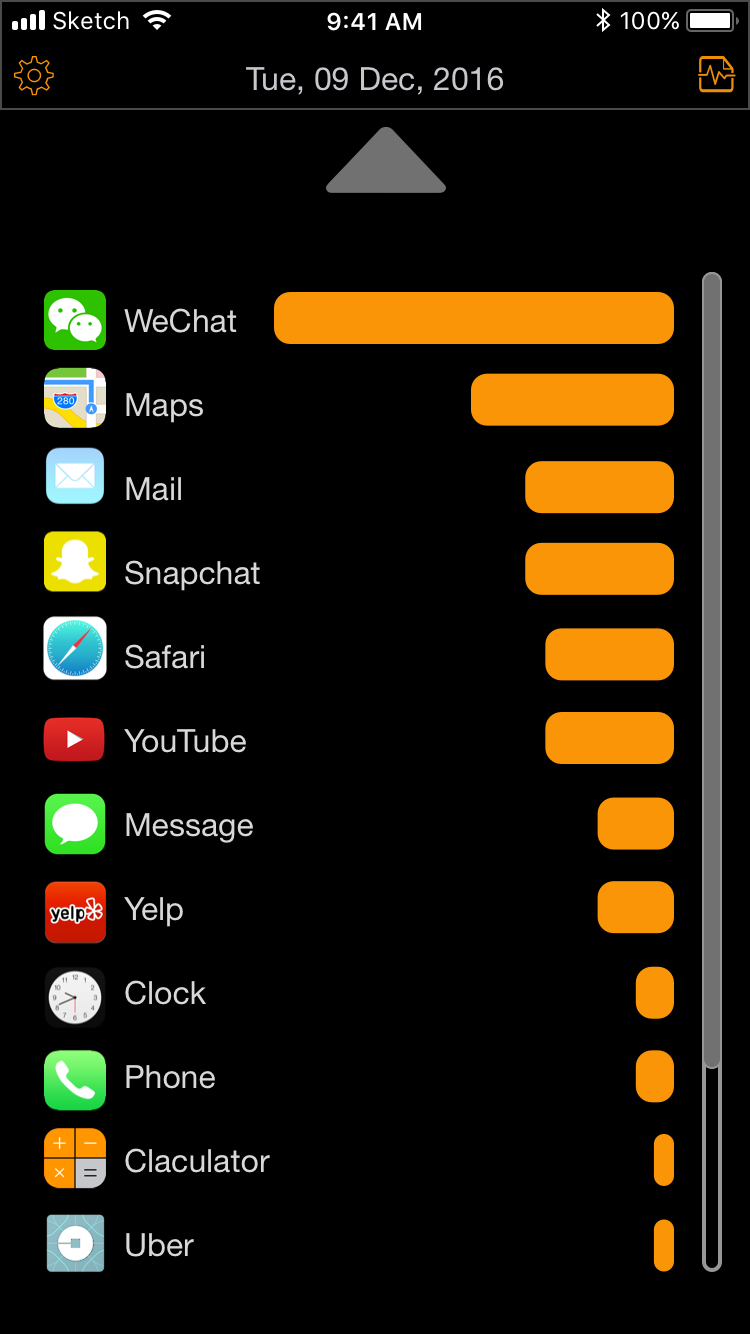The width and height of the screenshot is (750, 1334).
Task: Tap the Mail app icon
Action: (74, 488)
